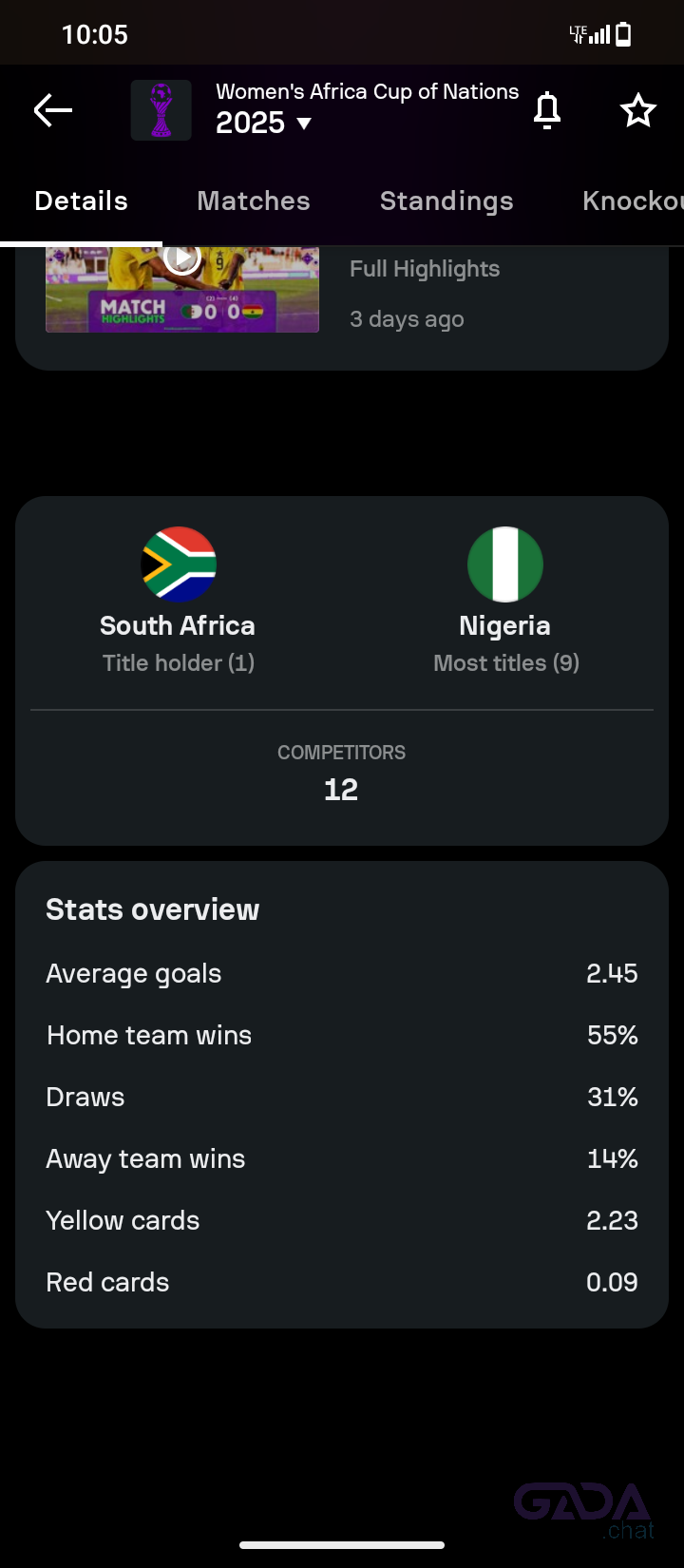Open South Africa title holder team
Viewport: 684px width, 1568px height.
(179, 601)
